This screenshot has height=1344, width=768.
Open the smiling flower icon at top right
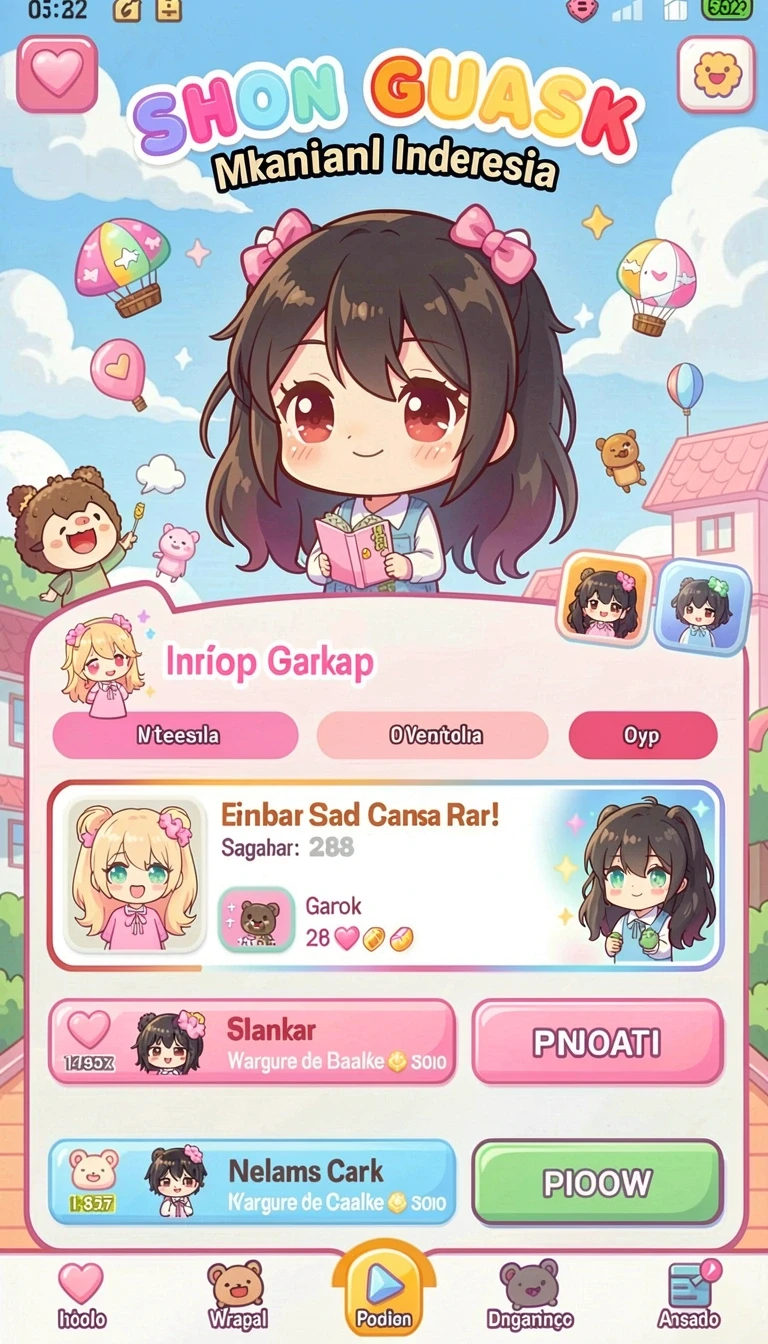(716, 74)
